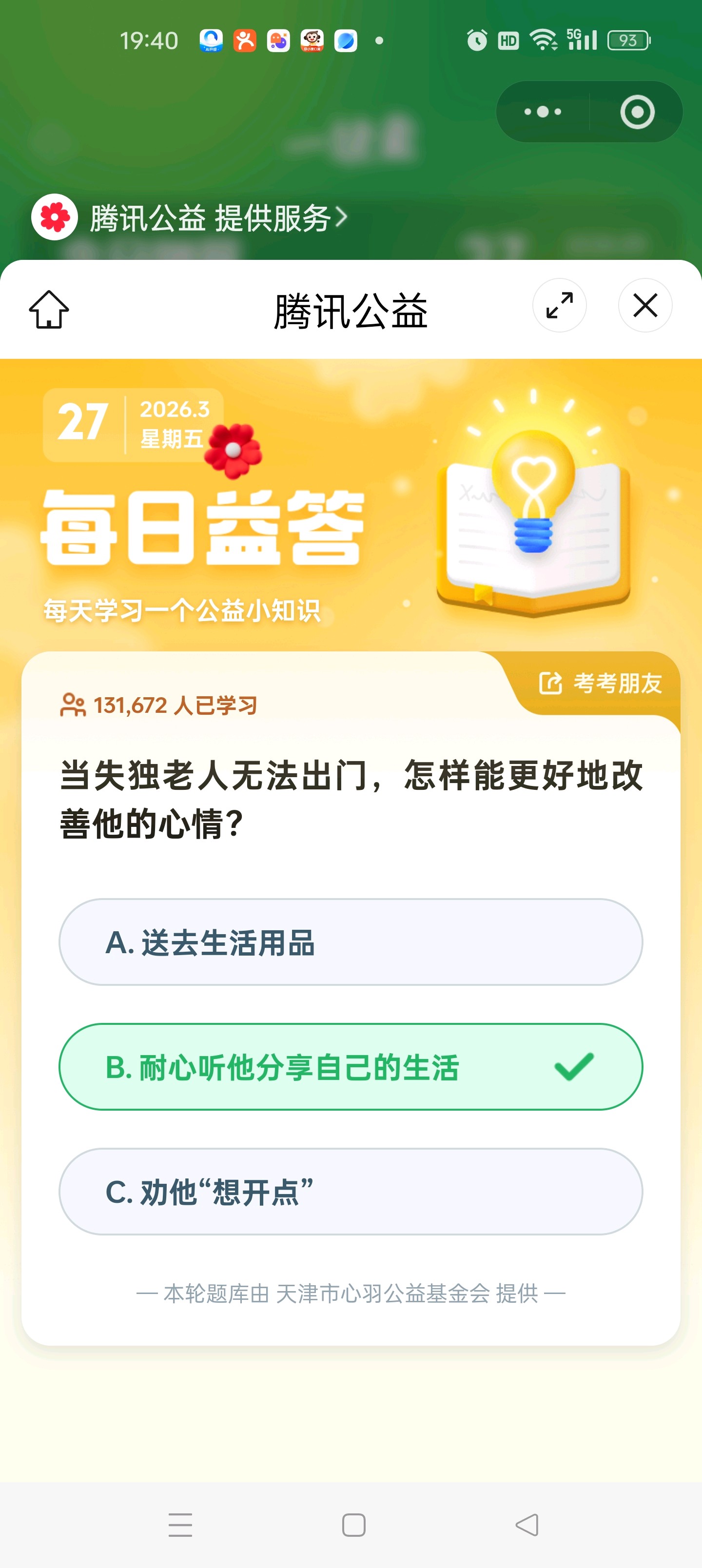Select answer A. 送去生活用品
The height and width of the screenshot is (1568, 702).
click(351, 942)
